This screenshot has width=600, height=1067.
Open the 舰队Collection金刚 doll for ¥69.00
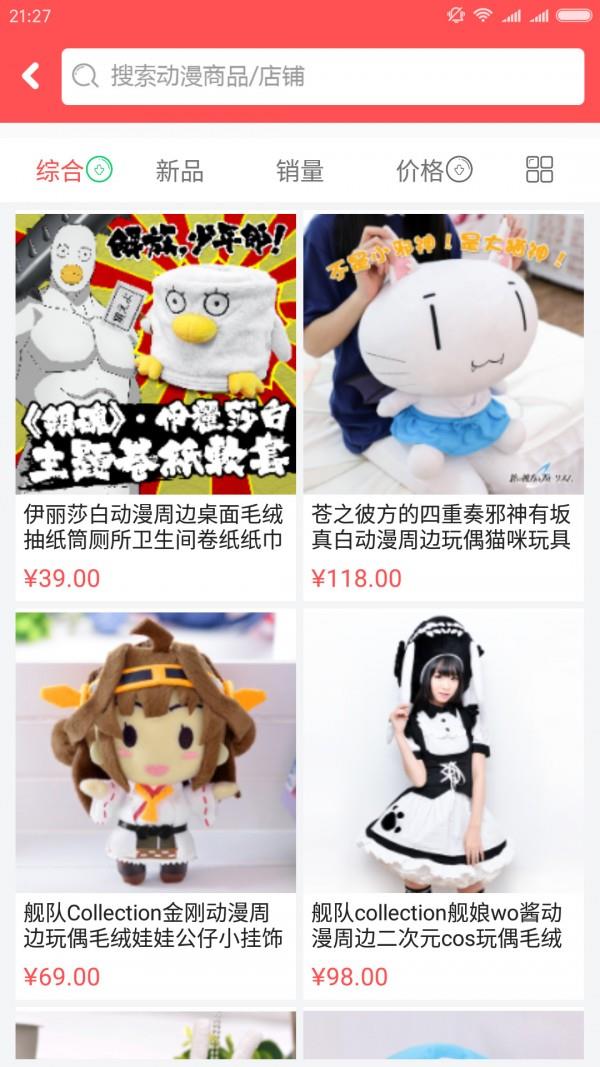155,800
